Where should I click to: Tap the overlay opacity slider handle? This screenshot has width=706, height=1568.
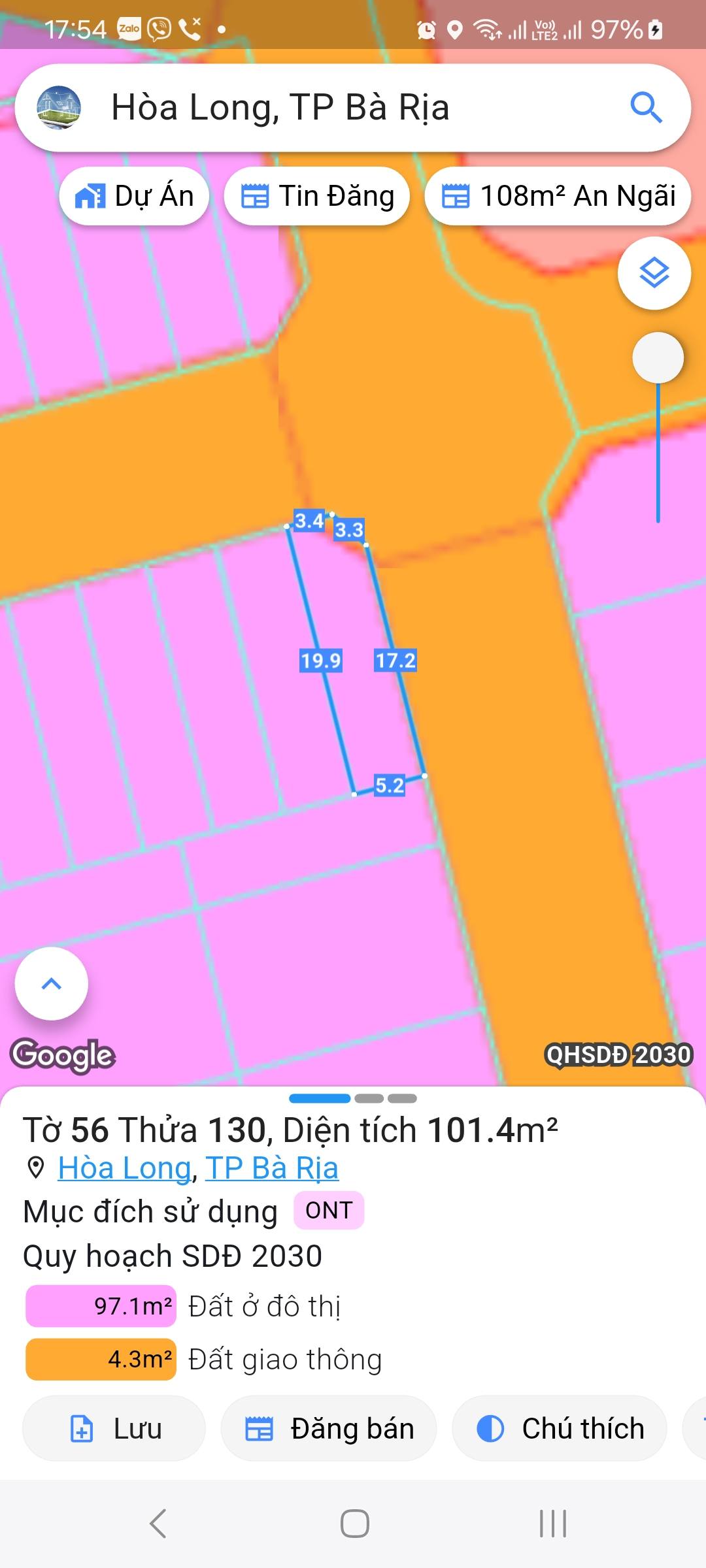click(x=658, y=358)
